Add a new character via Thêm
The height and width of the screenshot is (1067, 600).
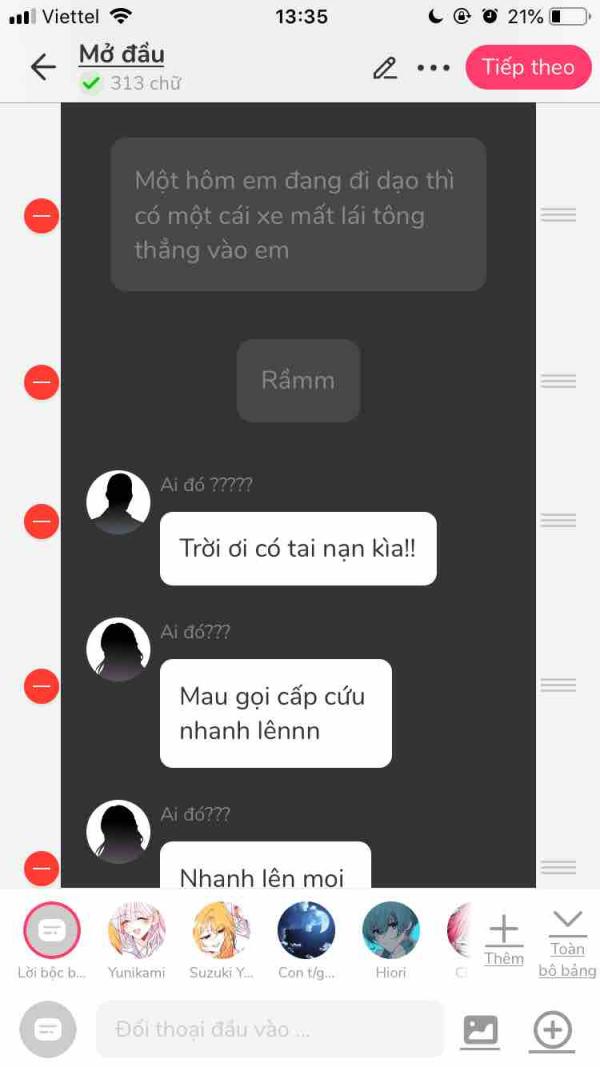point(504,940)
